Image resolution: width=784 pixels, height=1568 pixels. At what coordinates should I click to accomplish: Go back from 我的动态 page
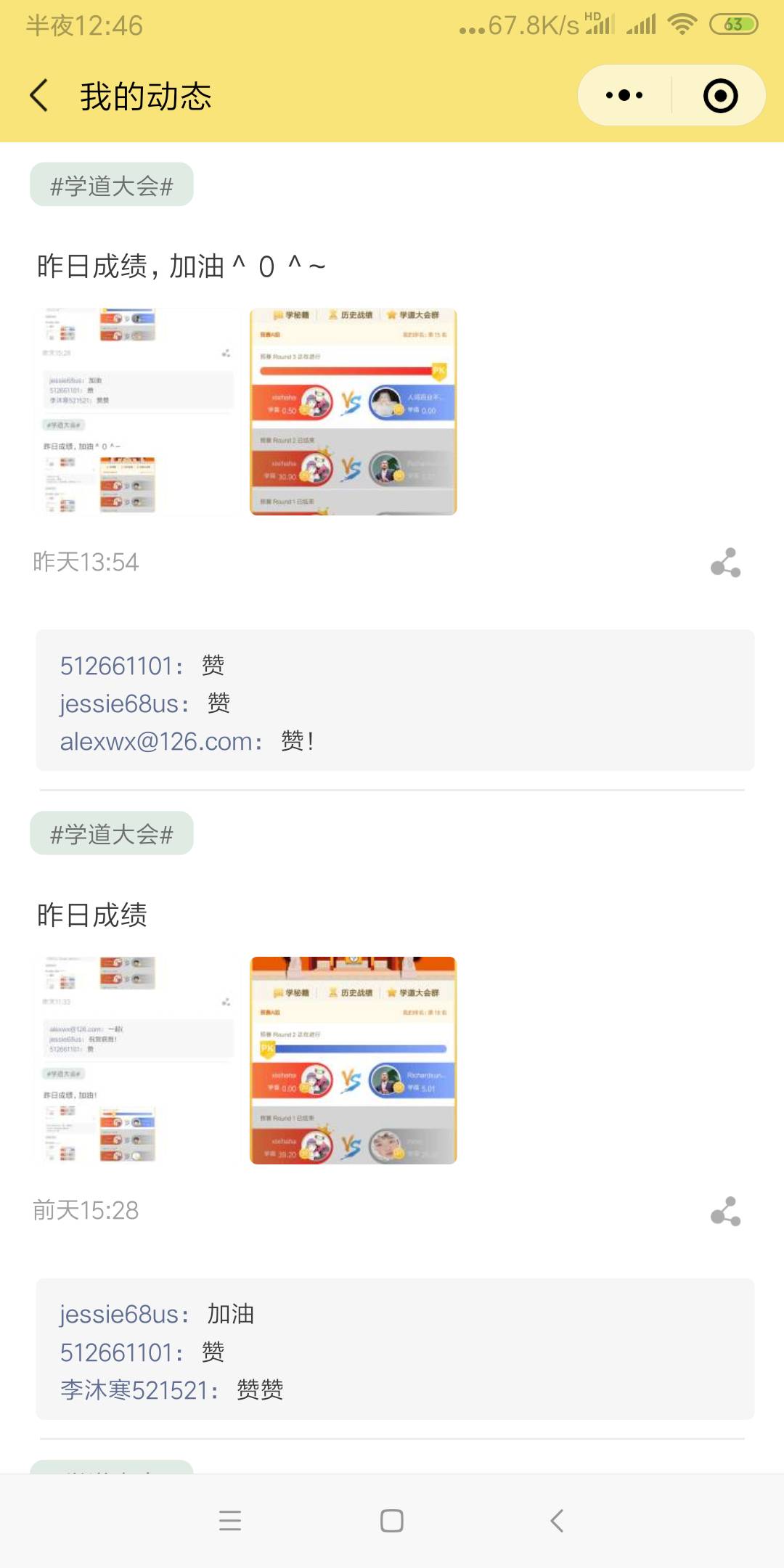pos(40,96)
